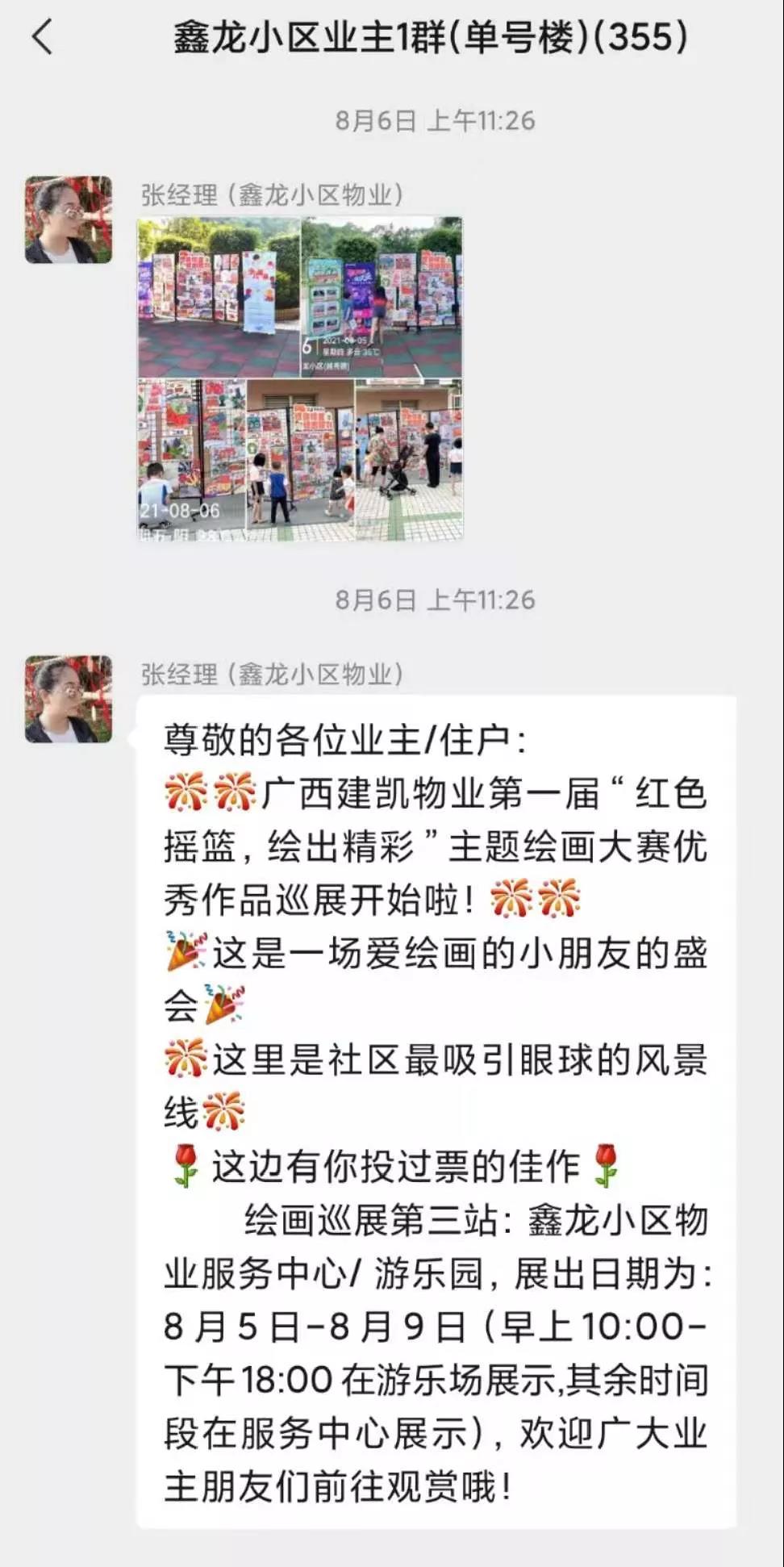
Task: Tap 张经理's avatar beside the photo message
Action: point(69,219)
